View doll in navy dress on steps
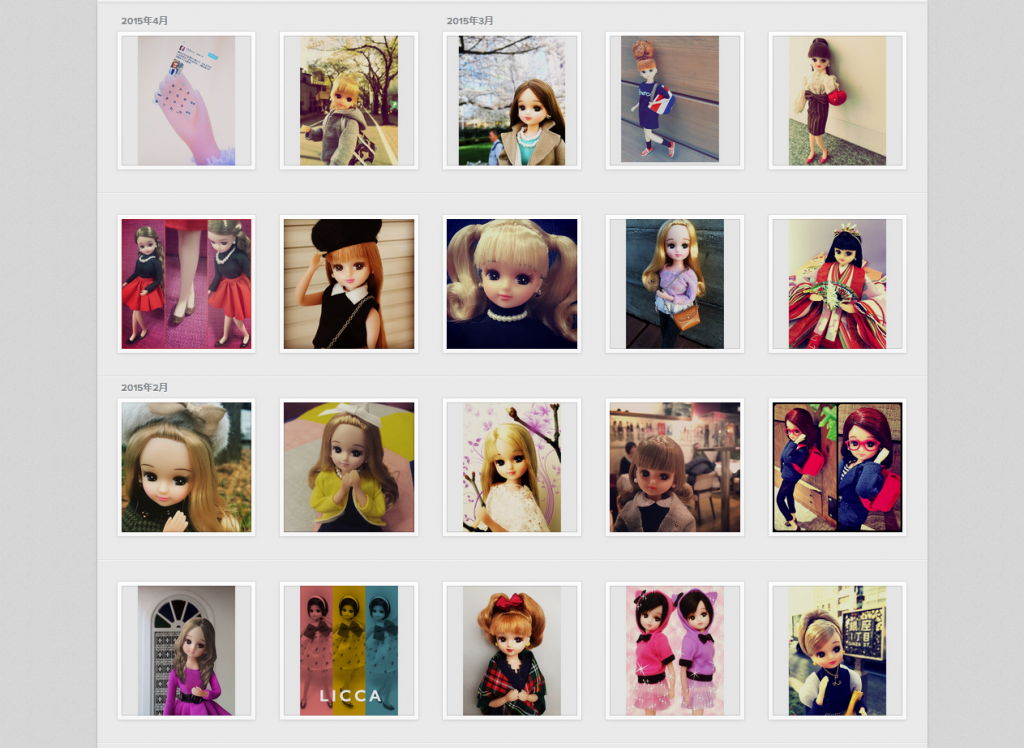Image resolution: width=1024 pixels, height=748 pixels. [675, 101]
